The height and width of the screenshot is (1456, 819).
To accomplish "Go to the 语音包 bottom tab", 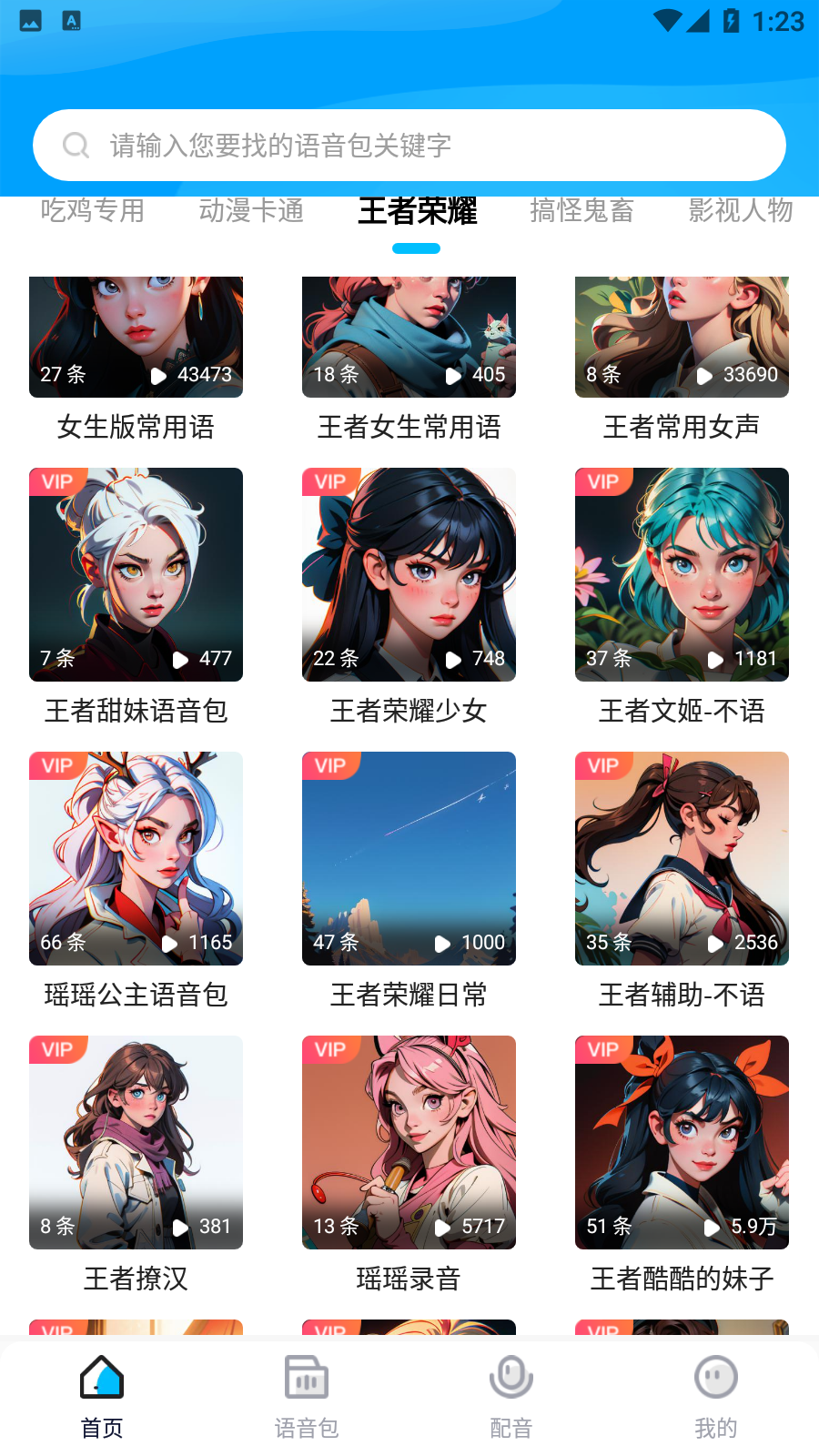I will pyautogui.click(x=307, y=1397).
